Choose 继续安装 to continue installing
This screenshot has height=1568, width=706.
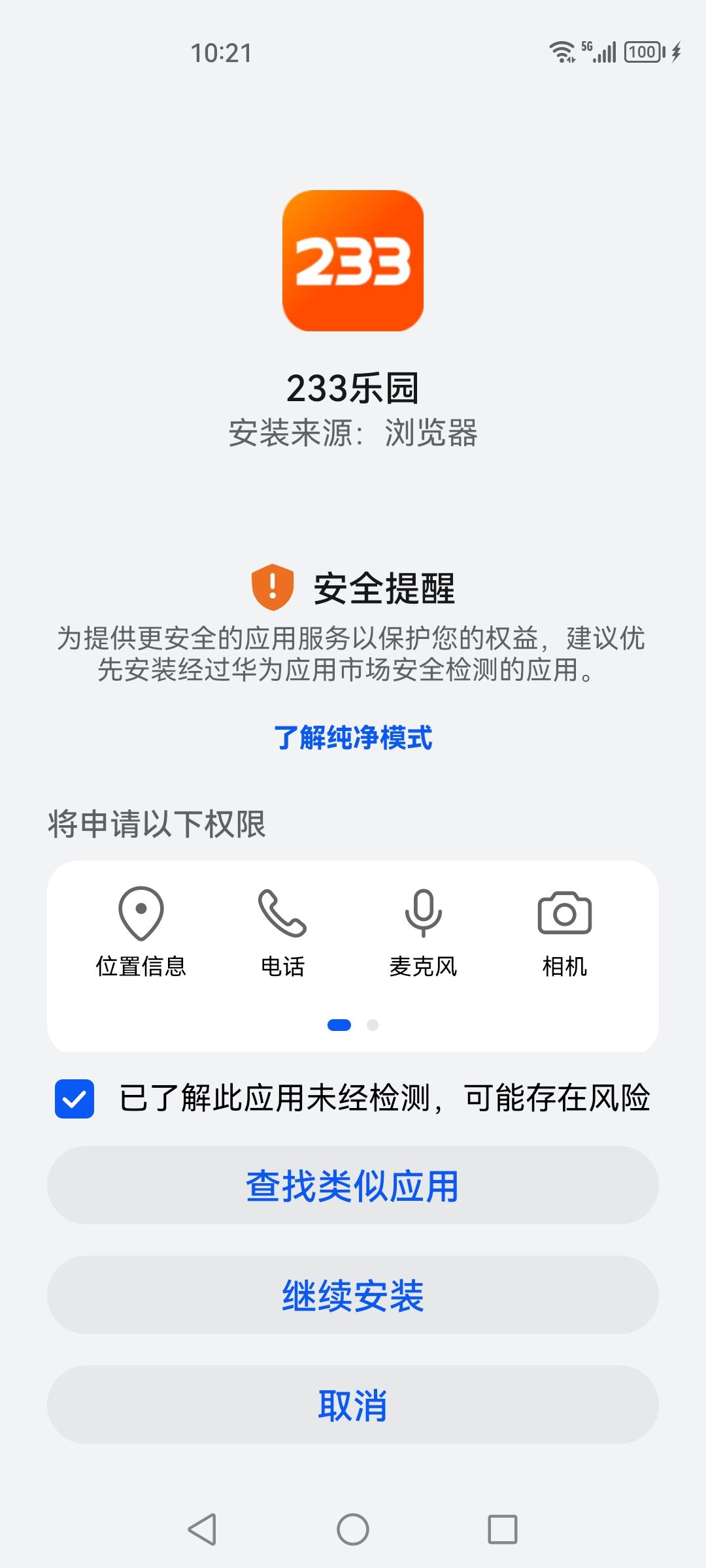353,1295
